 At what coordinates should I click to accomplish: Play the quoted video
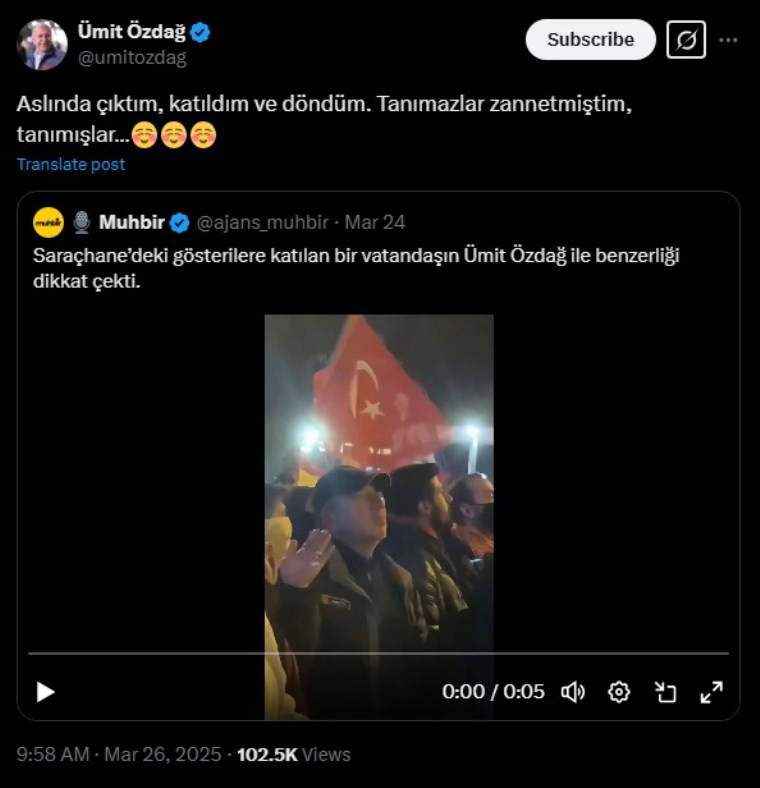(45, 692)
